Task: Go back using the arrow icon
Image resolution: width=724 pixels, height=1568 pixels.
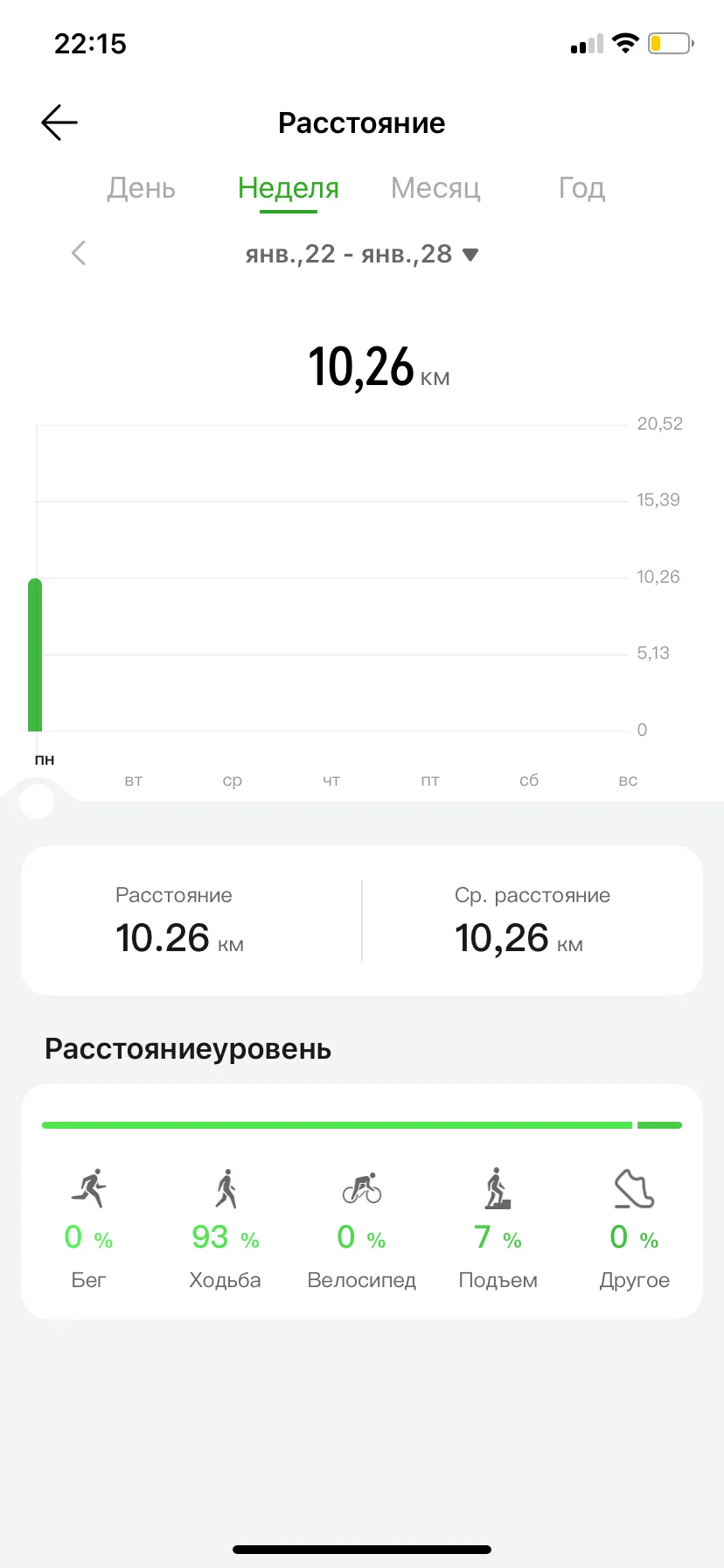Action: 59,122
